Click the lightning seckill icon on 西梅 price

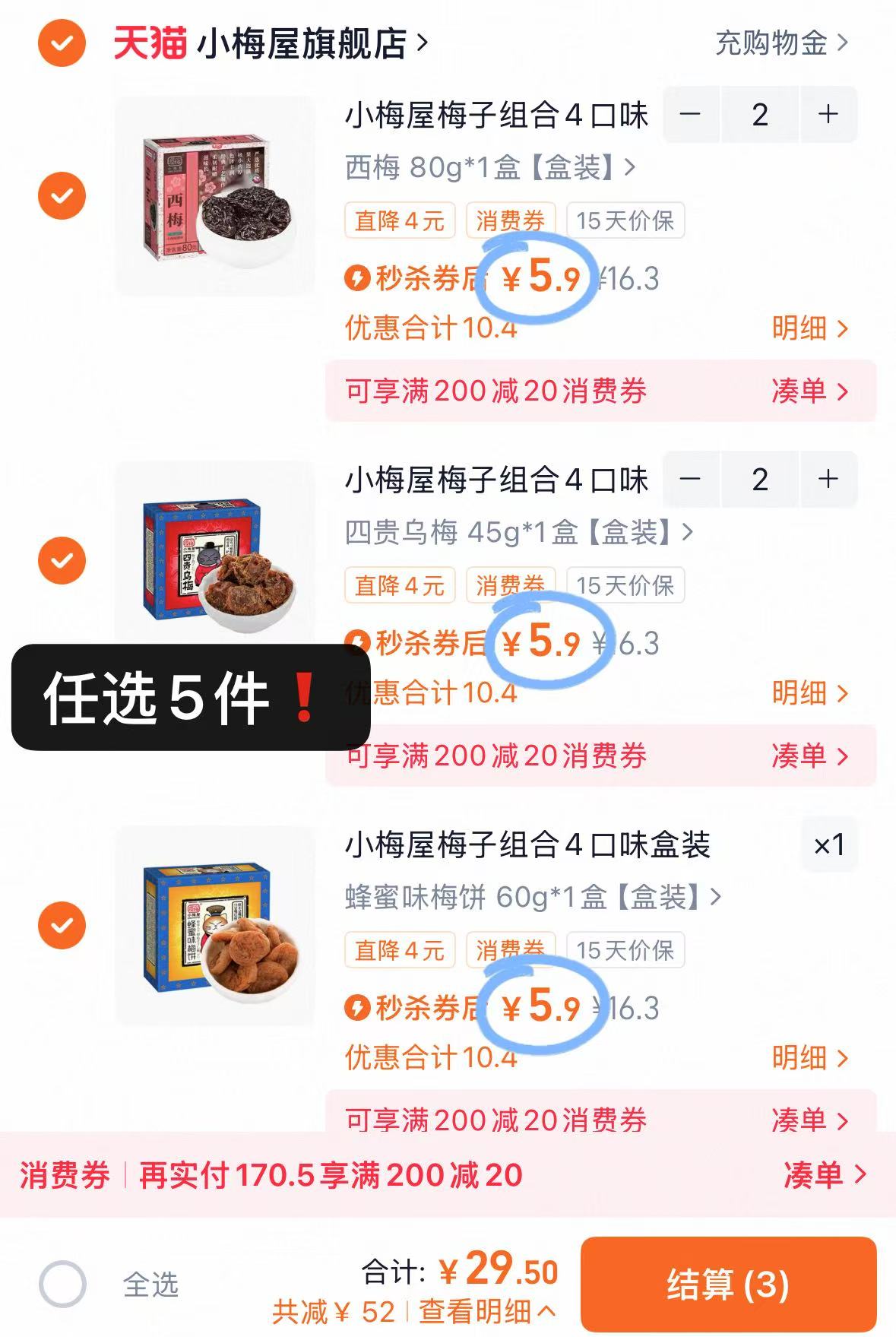coord(357,280)
